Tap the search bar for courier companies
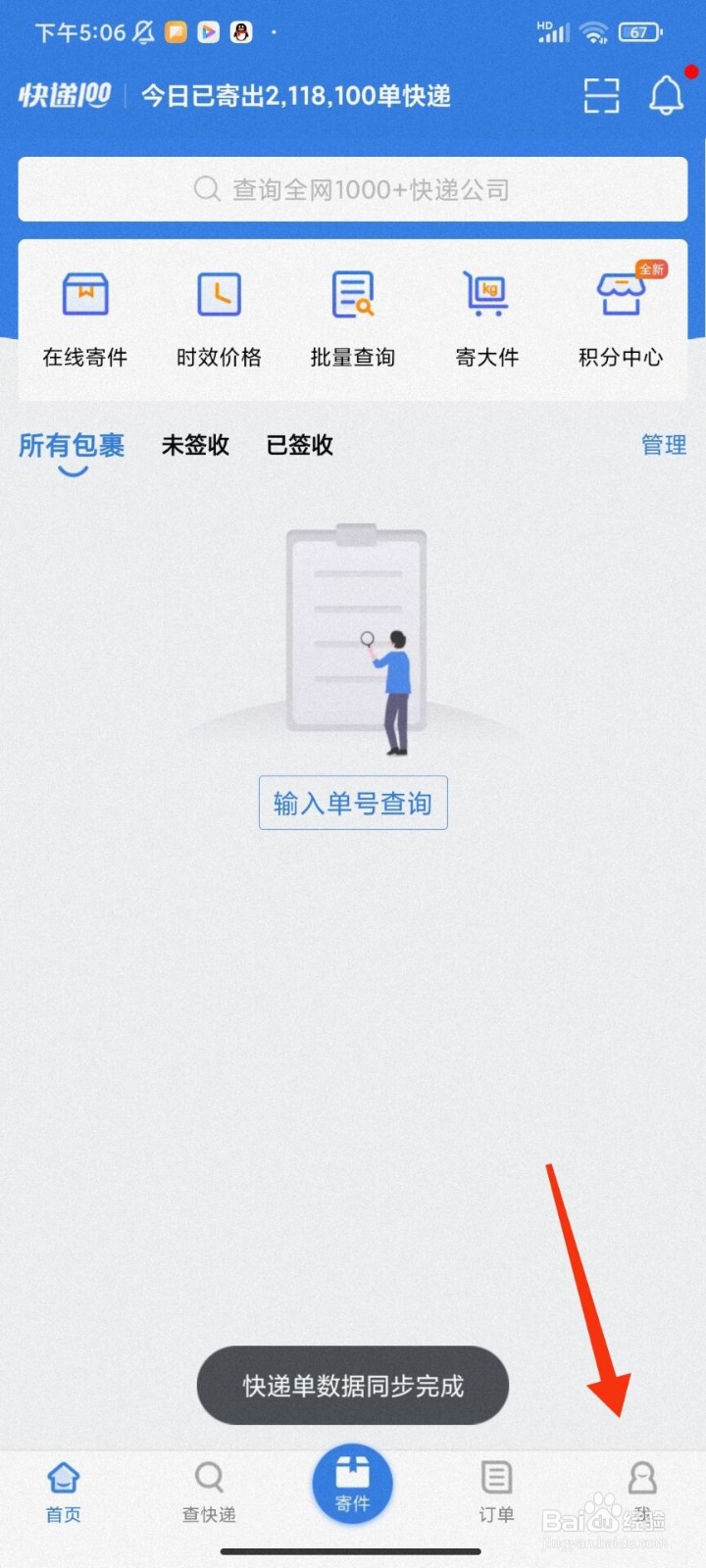 coord(352,189)
